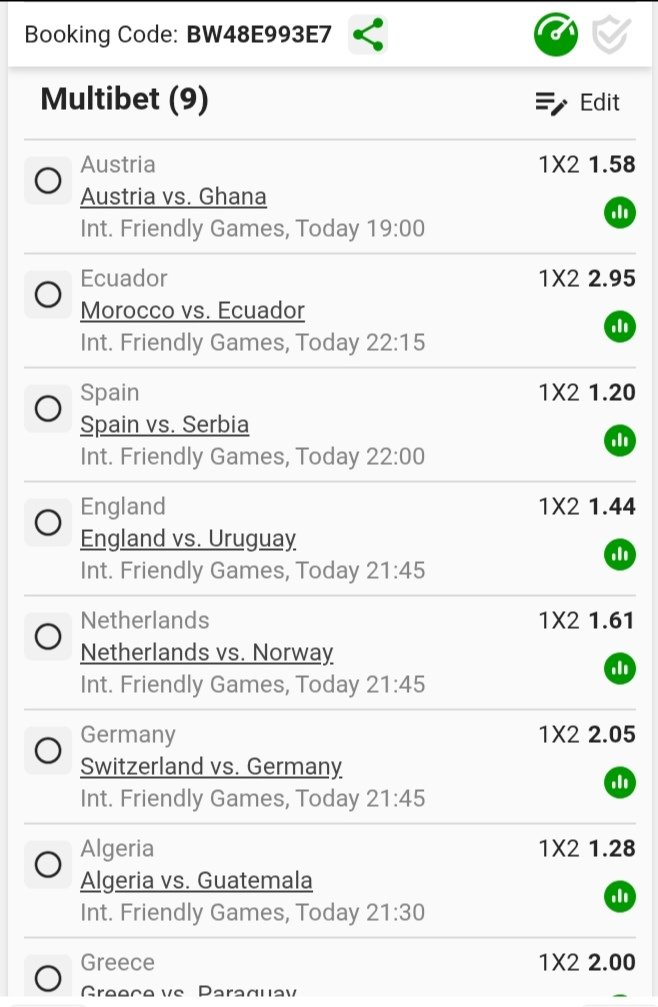Image resolution: width=658 pixels, height=1007 pixels.
Task: View stats for Switzerland vs. Germany
Action: coord(620,782)
